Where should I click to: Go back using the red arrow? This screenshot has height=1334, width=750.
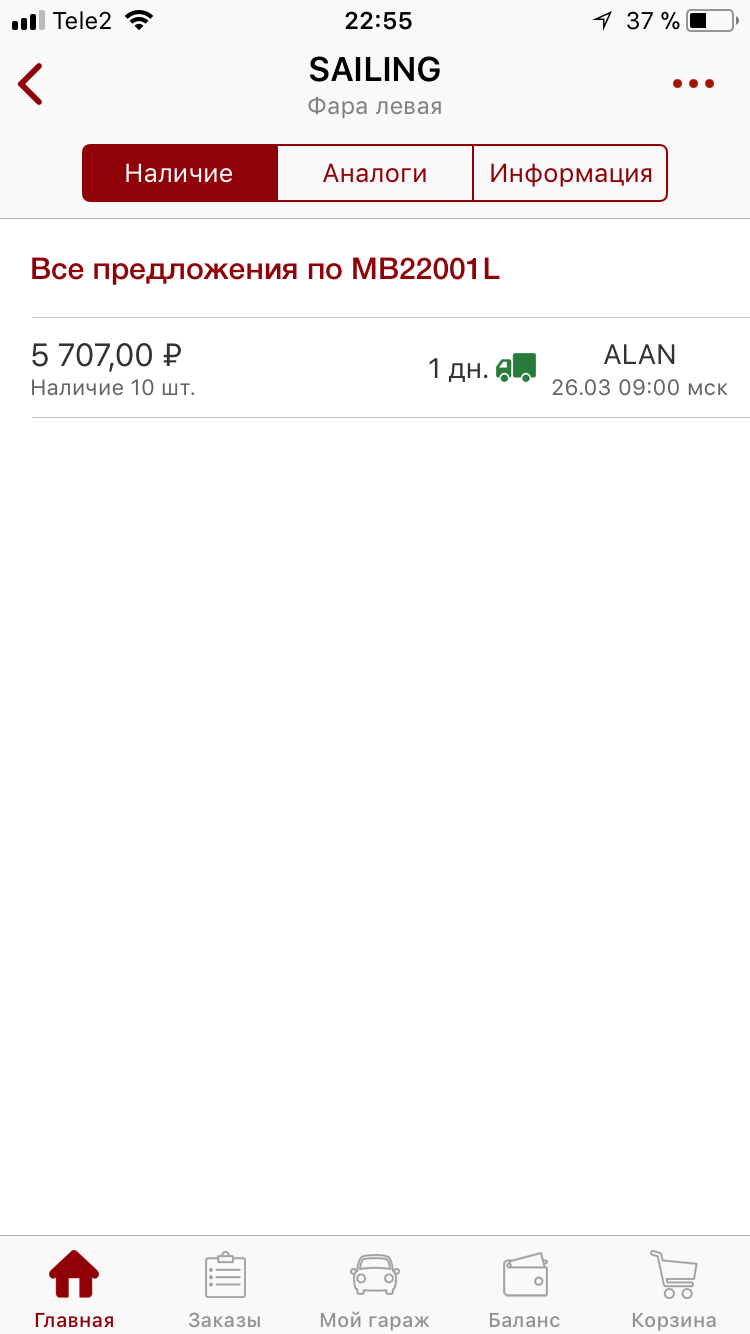click(31, 84)
